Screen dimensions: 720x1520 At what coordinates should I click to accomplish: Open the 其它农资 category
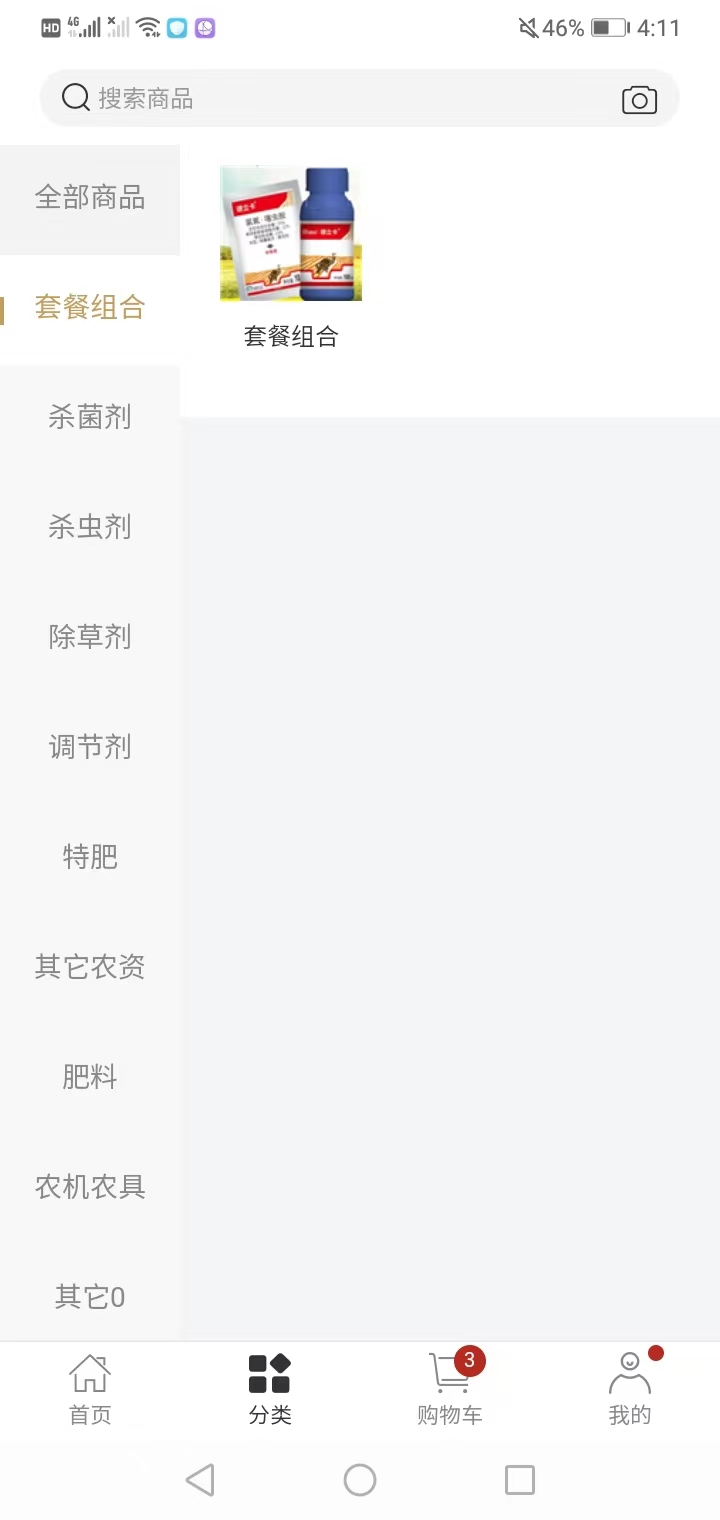pyautogui.click(x=90, y=966)
